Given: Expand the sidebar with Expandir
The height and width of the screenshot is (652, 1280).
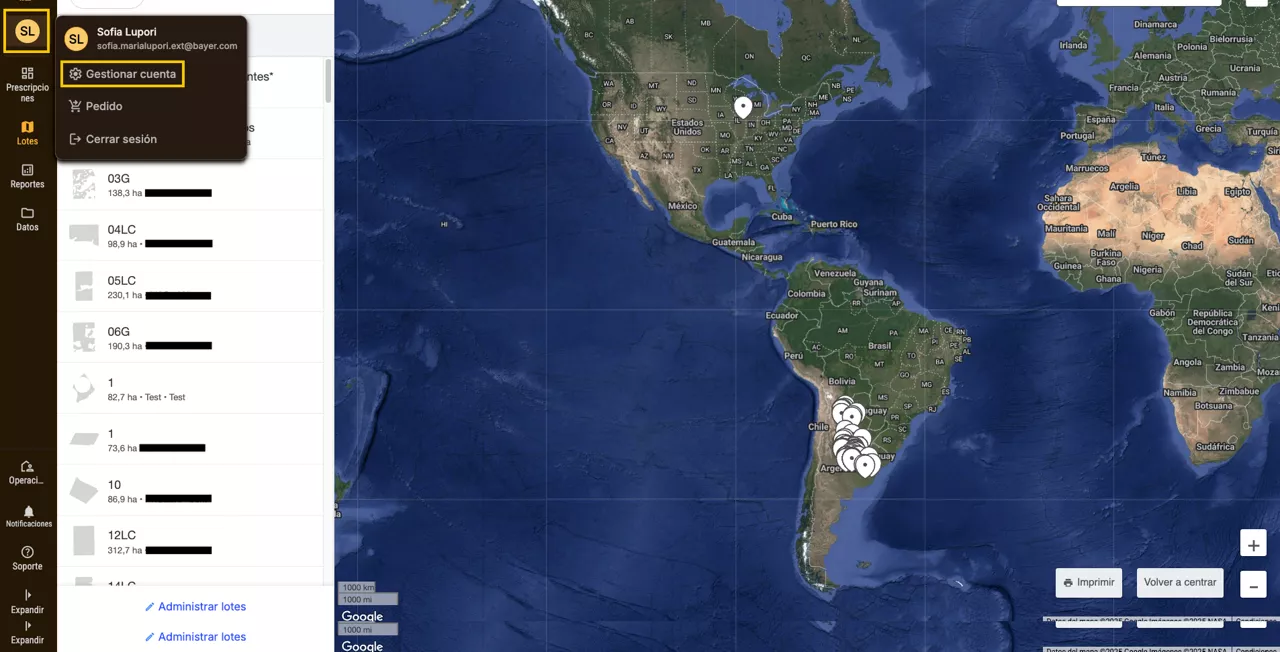Looking at the screenshot, I should 27,601.
